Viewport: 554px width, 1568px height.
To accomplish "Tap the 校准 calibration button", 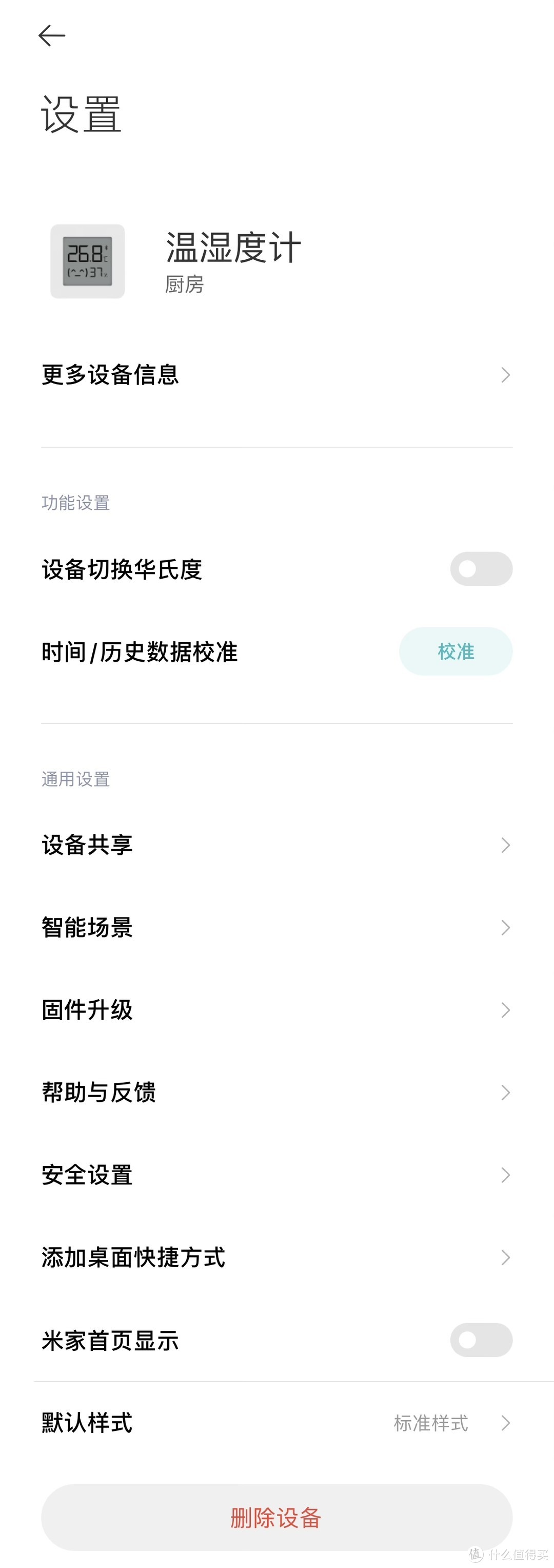I will click(x=455, y=652).
